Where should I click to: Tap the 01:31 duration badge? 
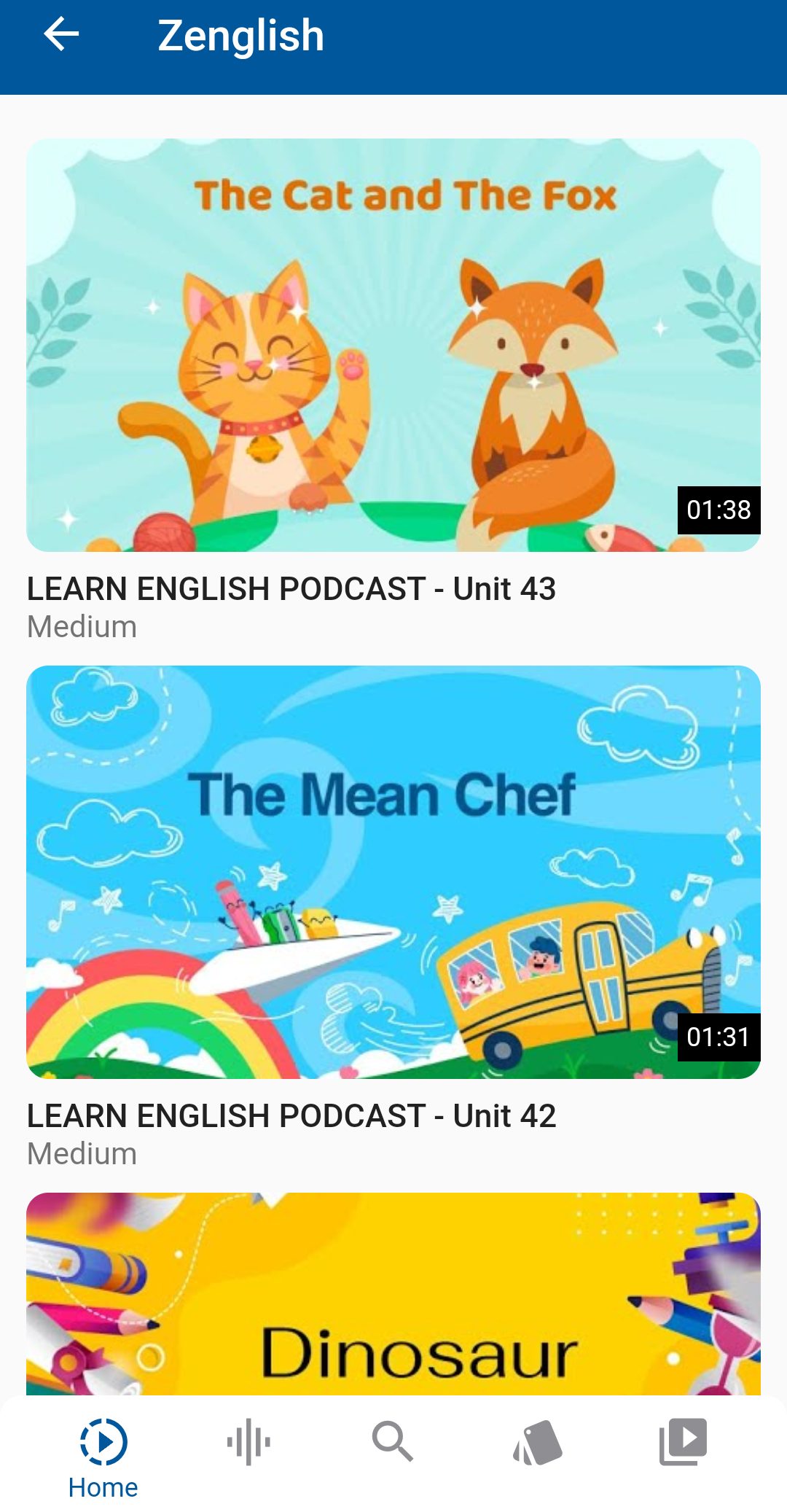pyautogui.click(x=718, y=1036)
